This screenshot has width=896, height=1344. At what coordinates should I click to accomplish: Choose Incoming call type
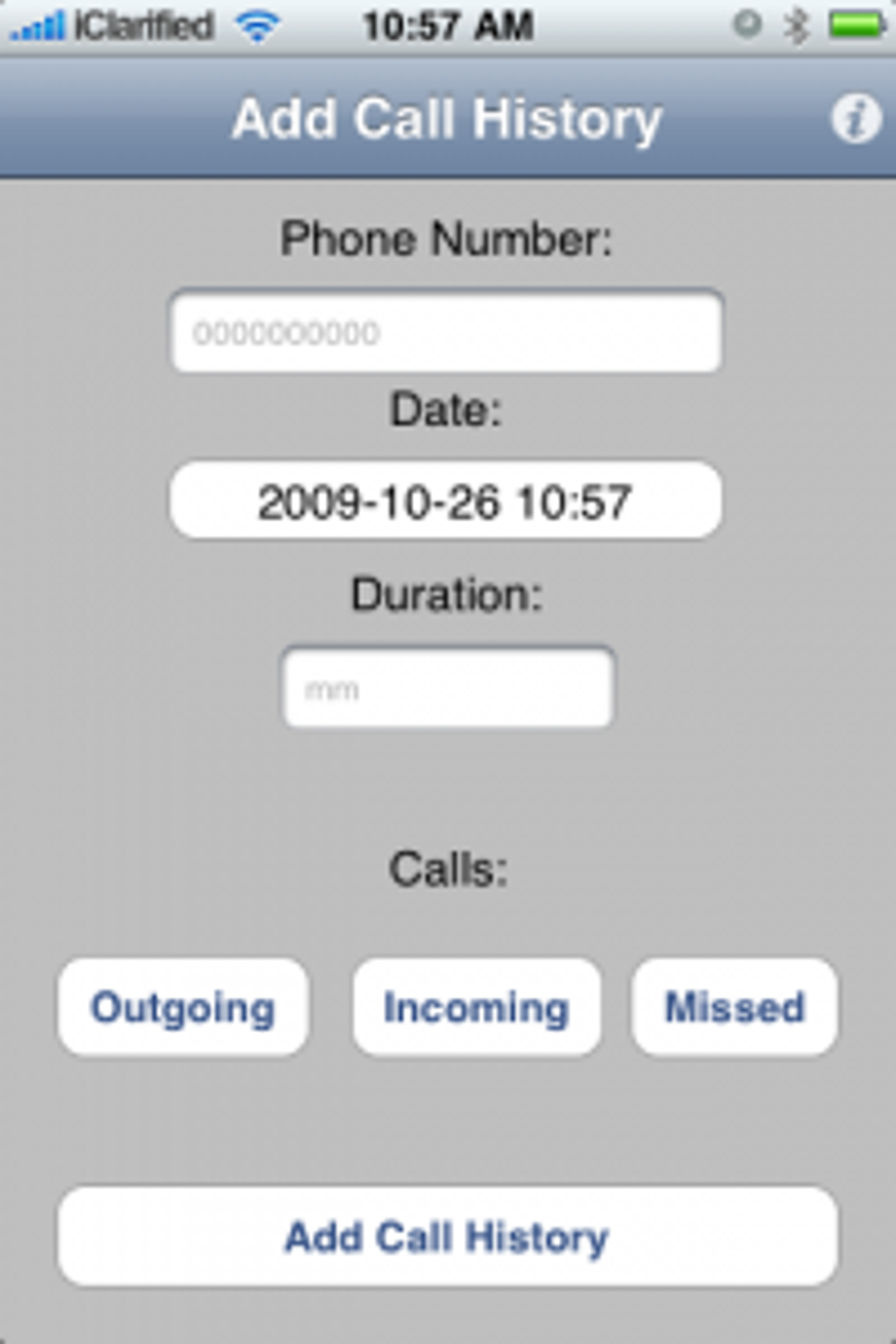point(476,1007)
